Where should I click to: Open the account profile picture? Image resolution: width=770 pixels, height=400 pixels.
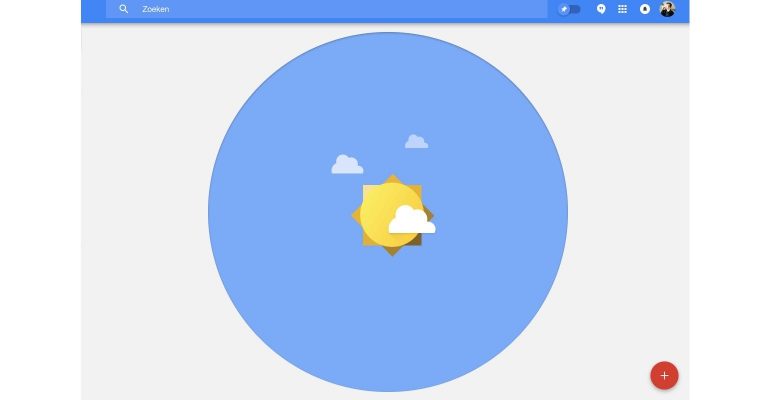coord(667,9)
